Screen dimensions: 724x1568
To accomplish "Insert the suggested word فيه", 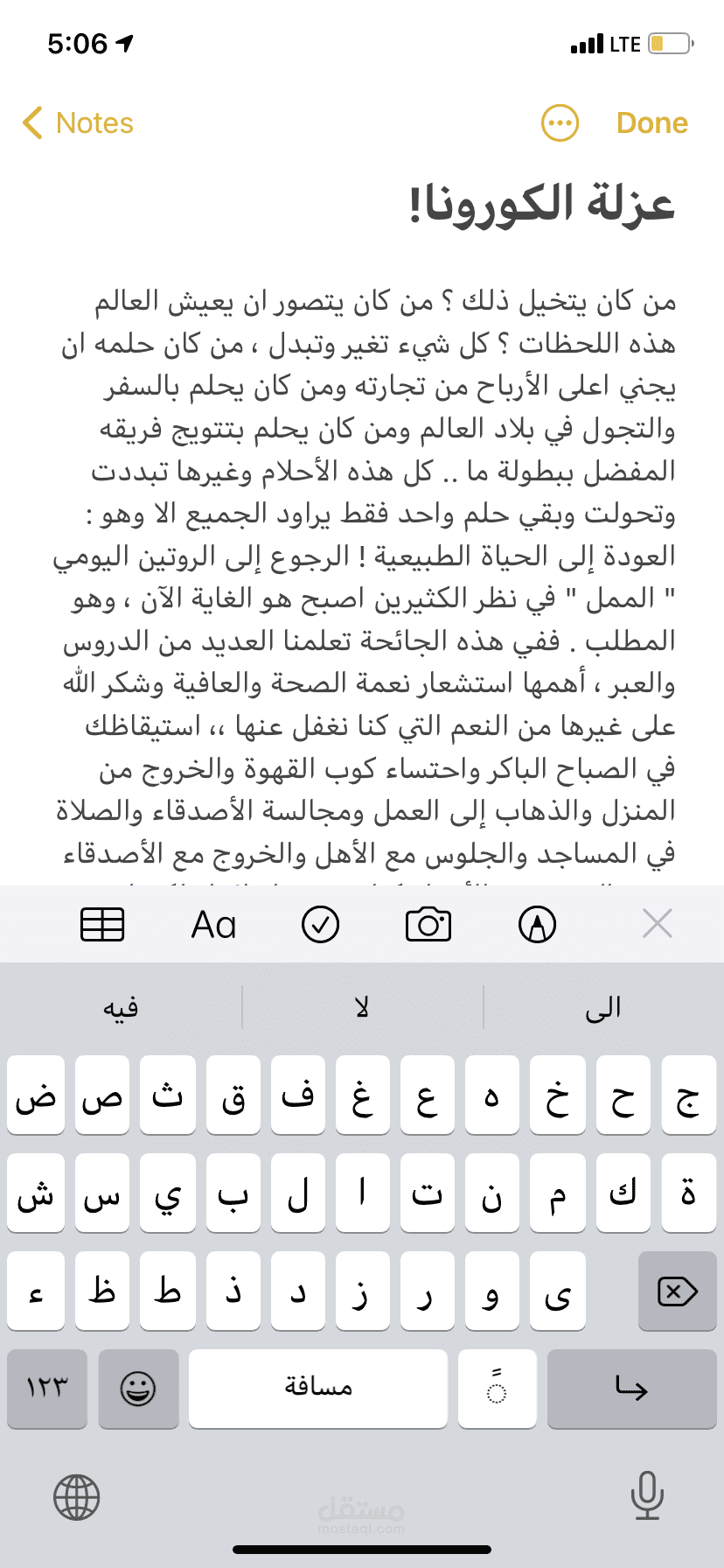I will (121, 1006).
